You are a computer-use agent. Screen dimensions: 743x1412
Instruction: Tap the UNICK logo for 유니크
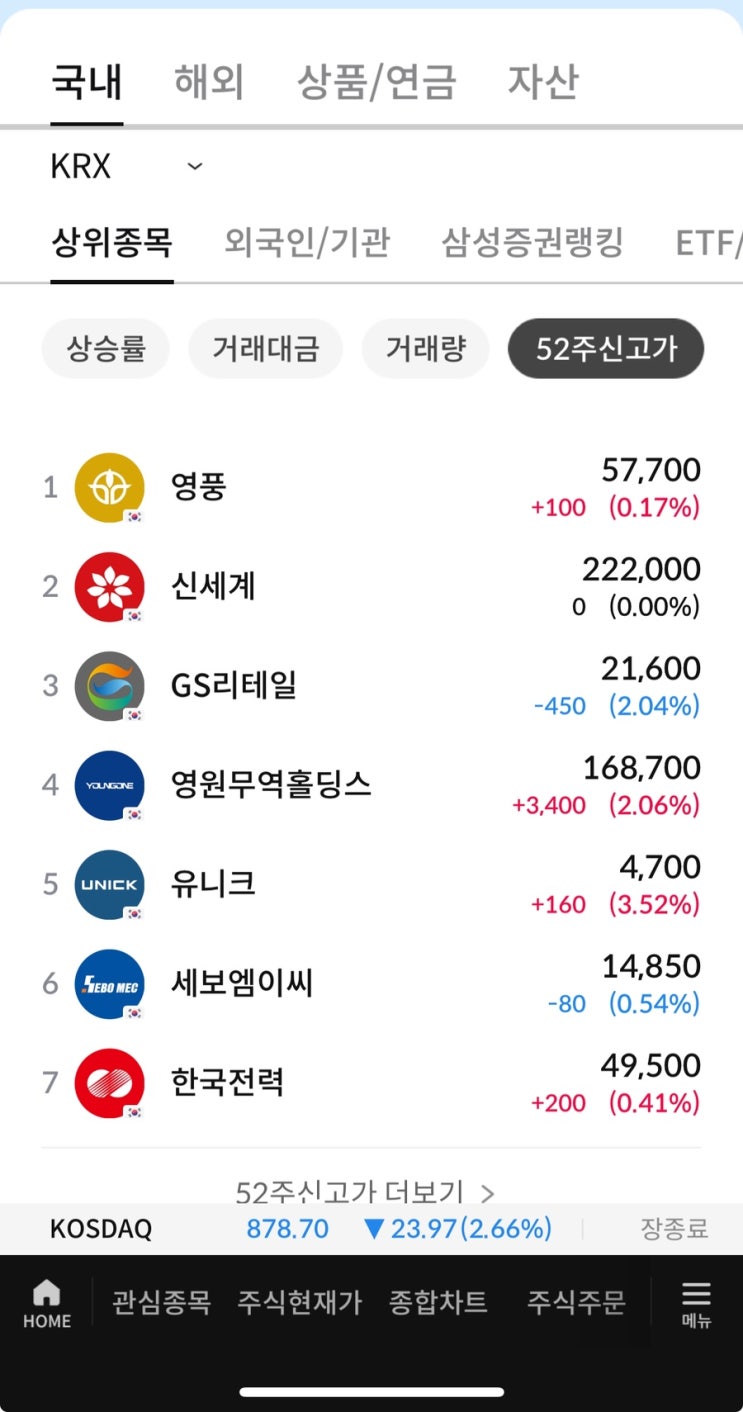pos(109,884)
